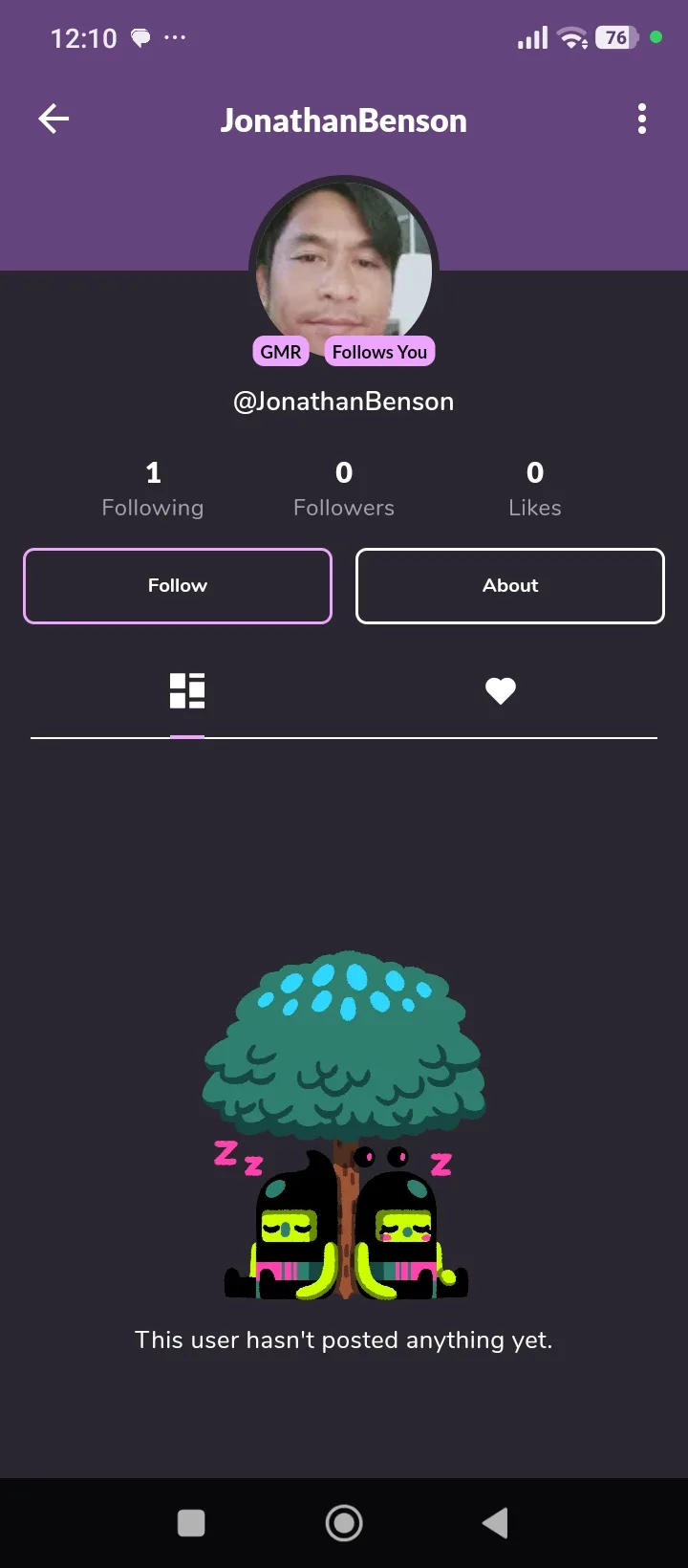Go back using the top arrow
This screenshot has height=1568, width=688.
54,120
